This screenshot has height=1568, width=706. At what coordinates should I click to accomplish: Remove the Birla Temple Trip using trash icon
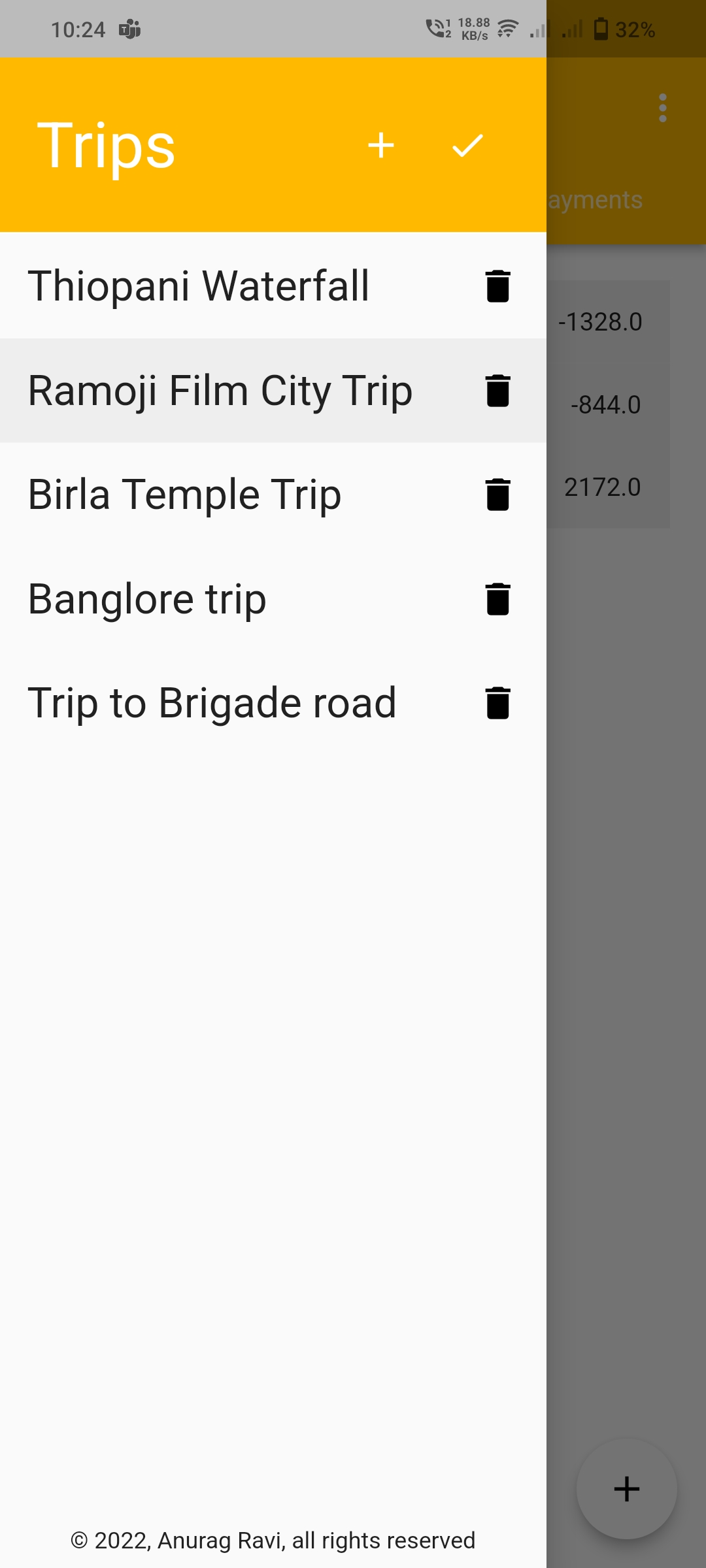(x=497, y=495)
